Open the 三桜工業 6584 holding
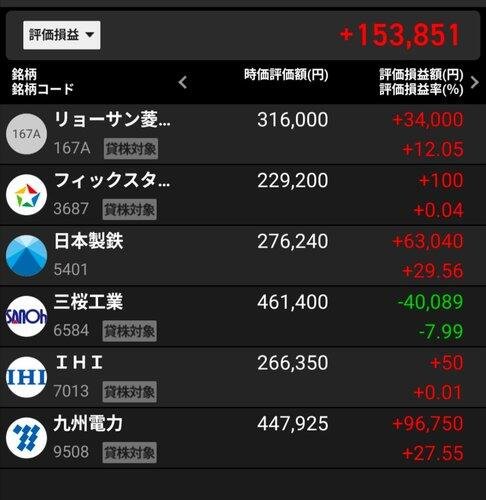The width and height of the screenshot is (486, 500). point(243,316)
